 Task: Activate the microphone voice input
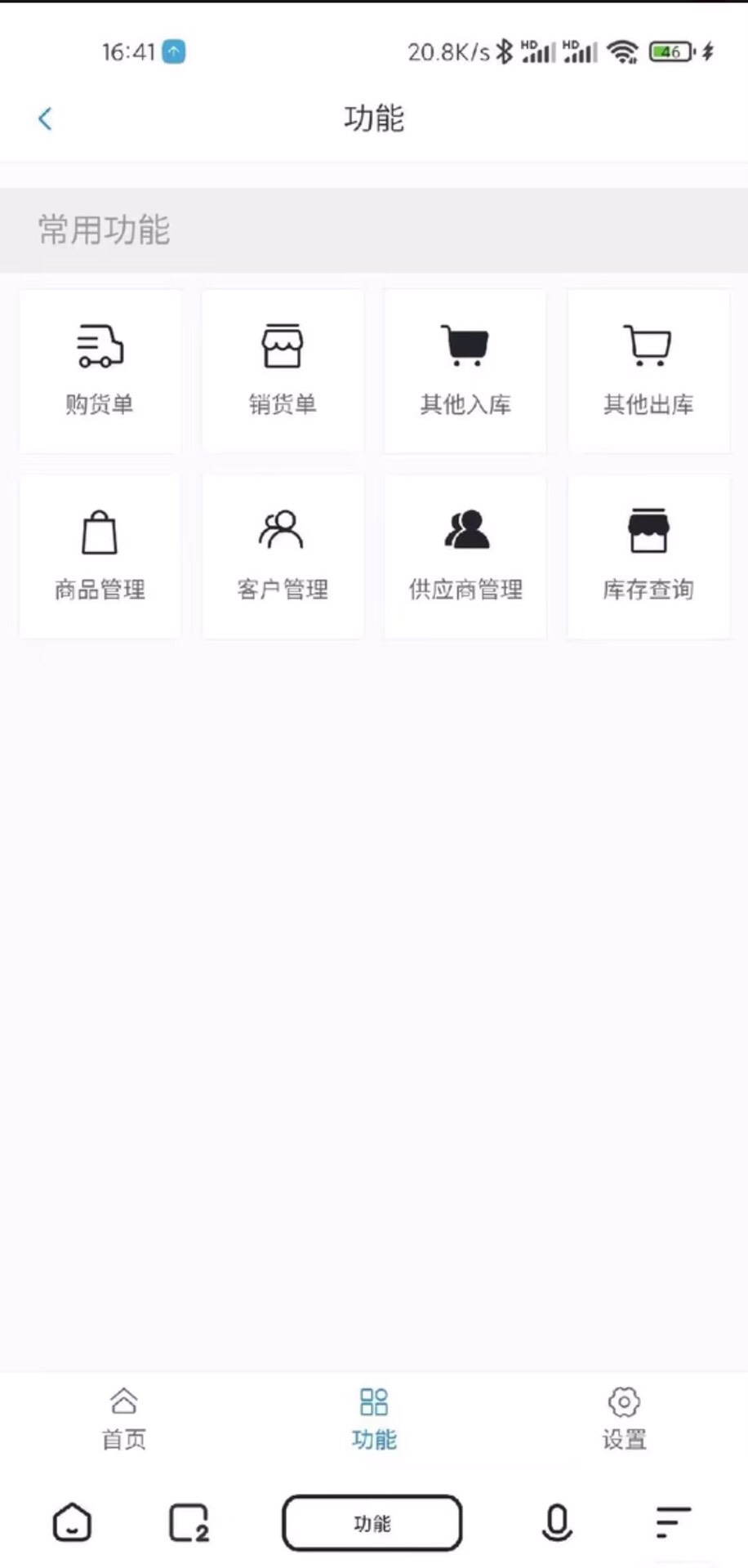(557, 1522)
